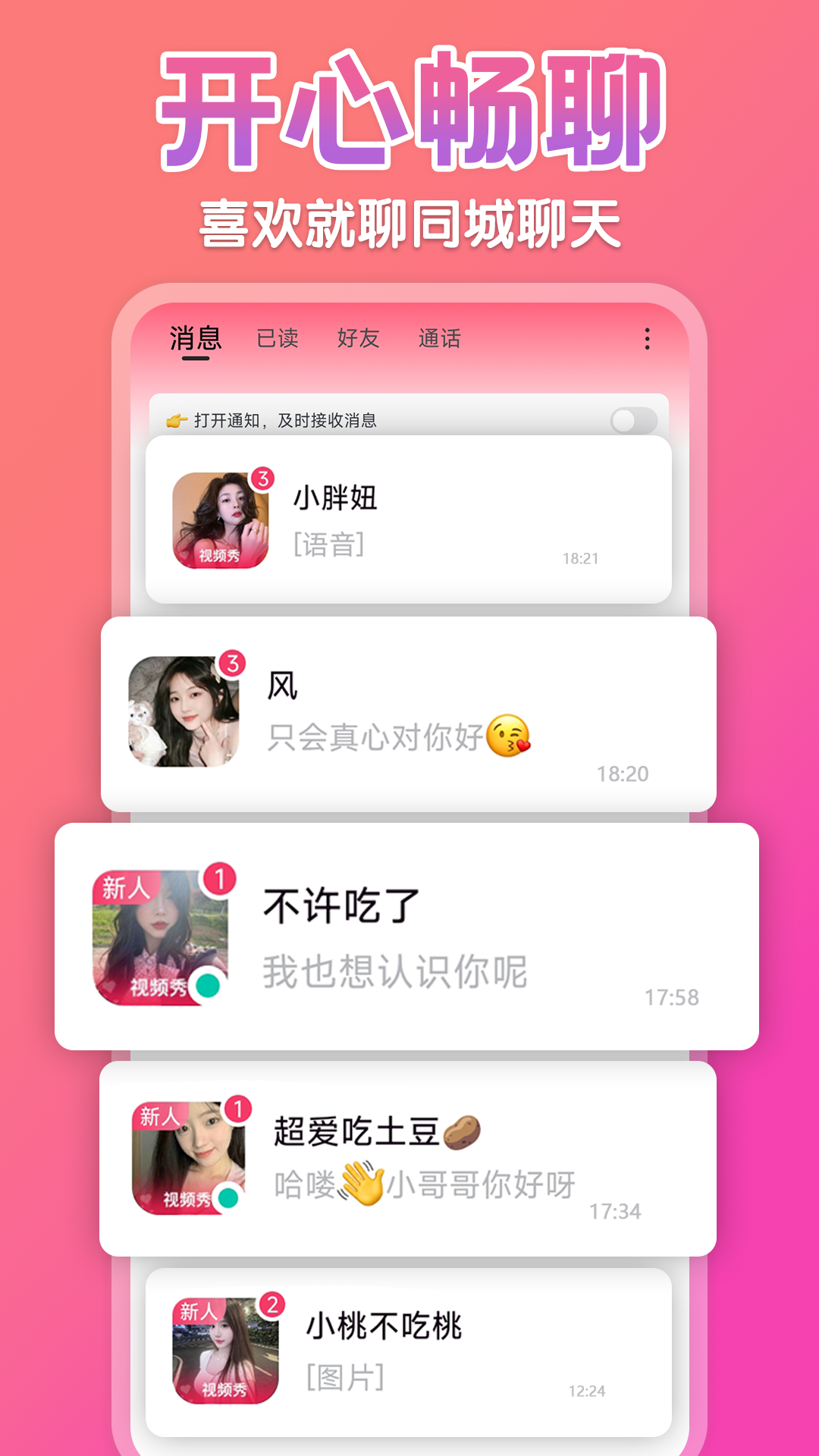819x1456 pixels.
Task: Click the unread badge 3 on 风's avatar
Action: (231, 662)
